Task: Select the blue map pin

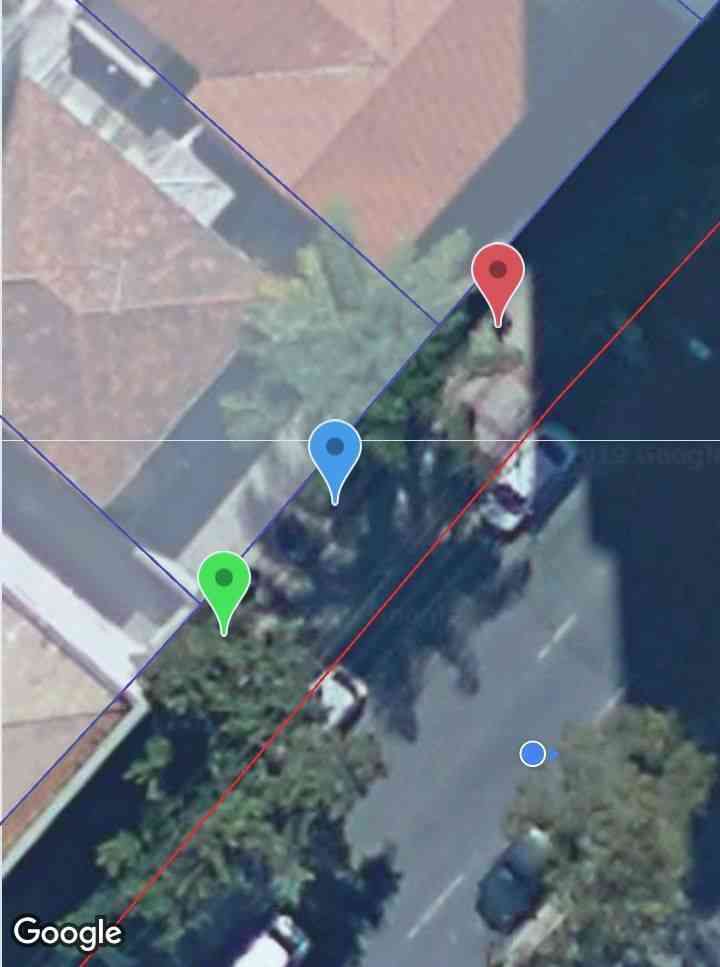Action: (335, 451)
